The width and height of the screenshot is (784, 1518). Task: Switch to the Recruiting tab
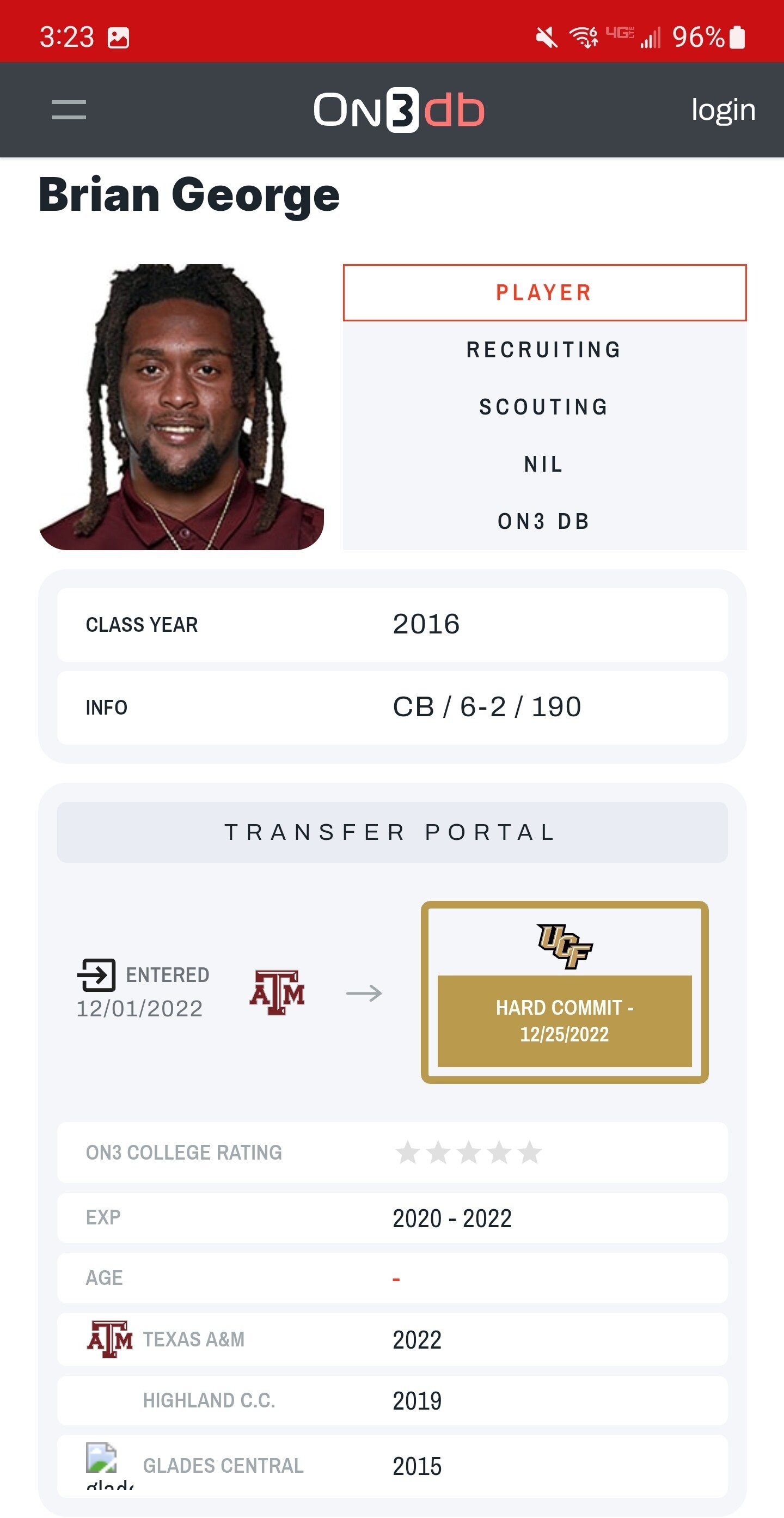(x=544, y=350)
